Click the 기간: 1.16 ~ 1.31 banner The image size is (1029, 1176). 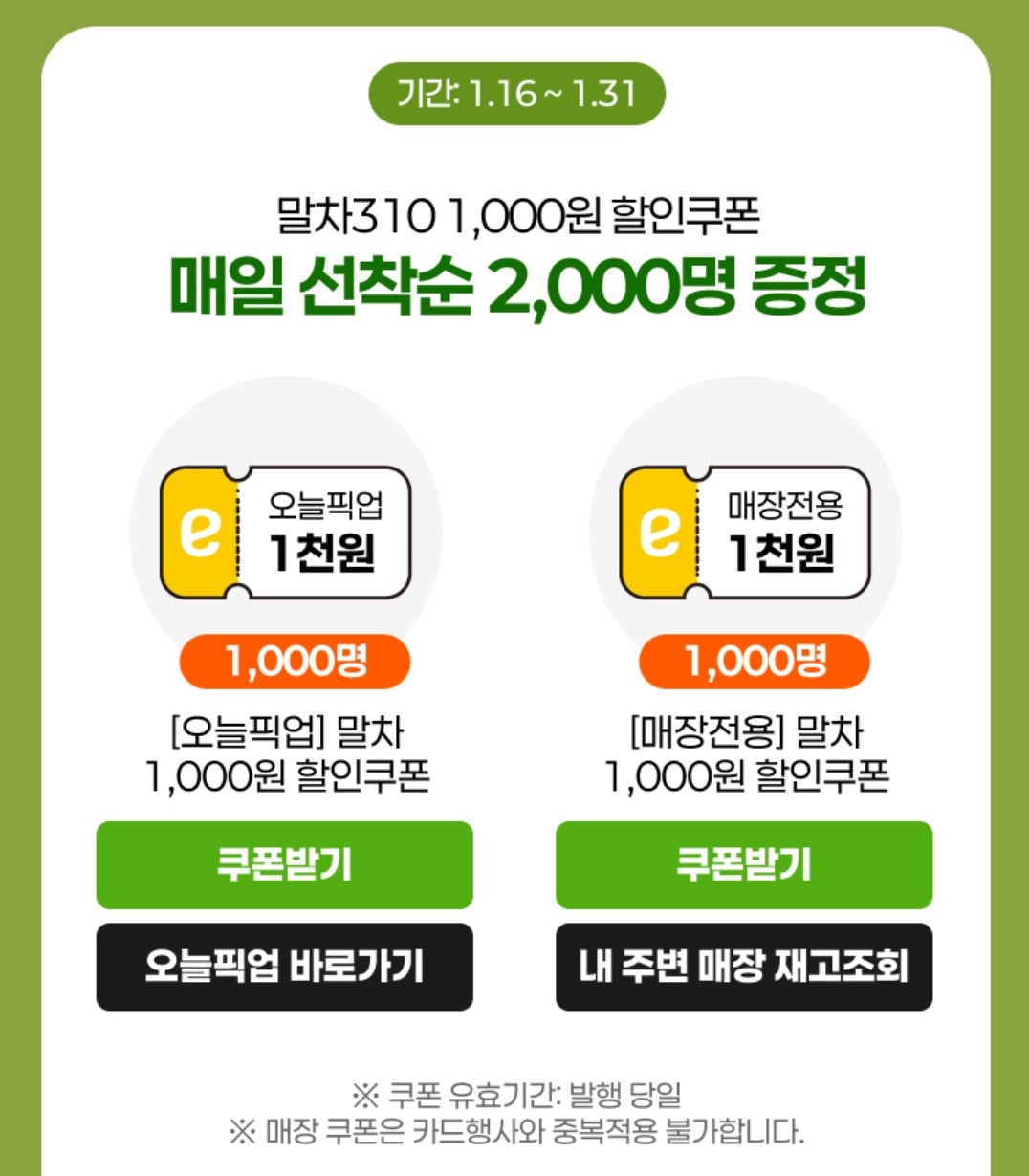[x=514, y=93]
